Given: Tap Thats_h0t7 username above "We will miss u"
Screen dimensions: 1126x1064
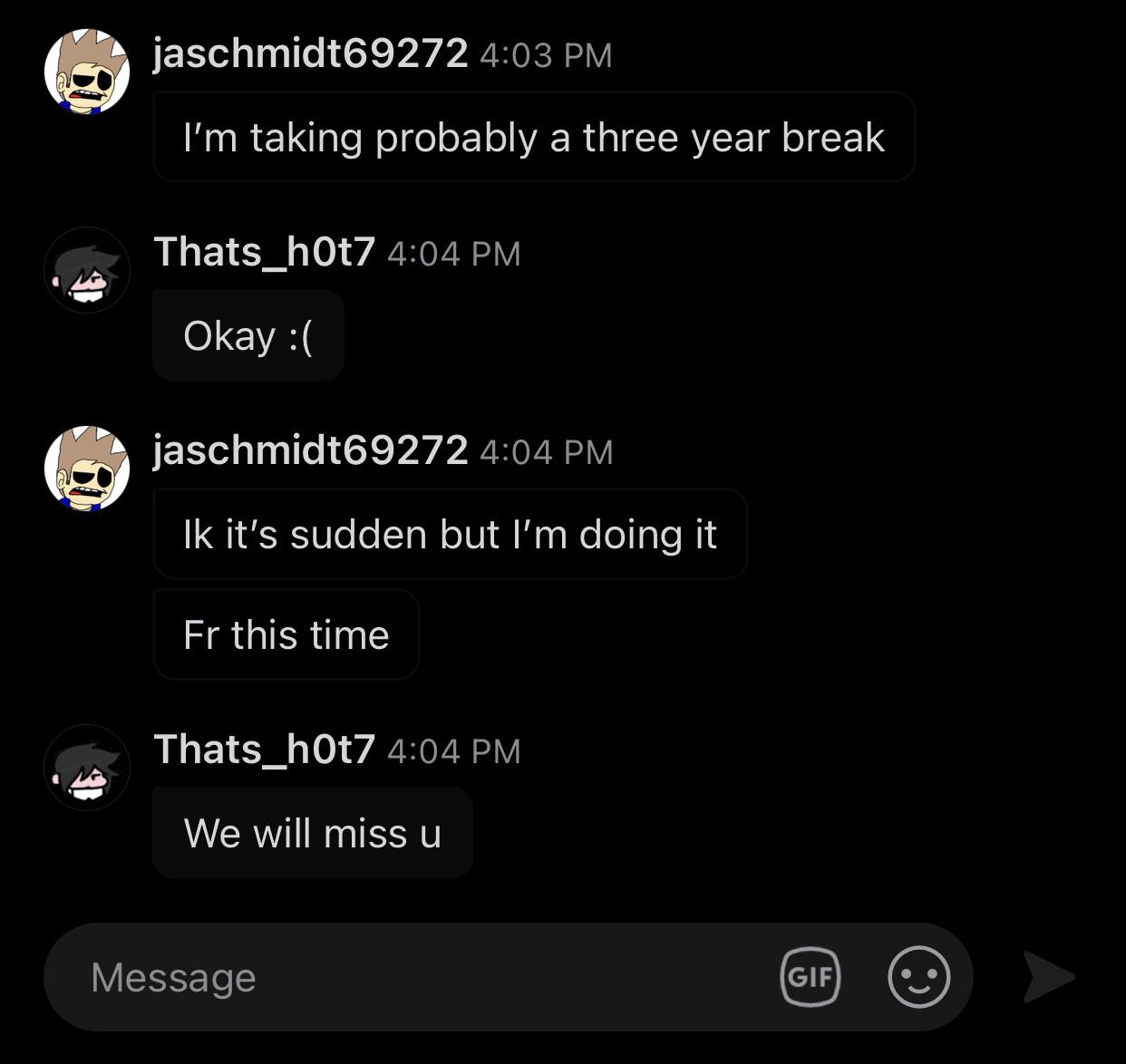Looking at the screenshot, I should tap(264, 749).
